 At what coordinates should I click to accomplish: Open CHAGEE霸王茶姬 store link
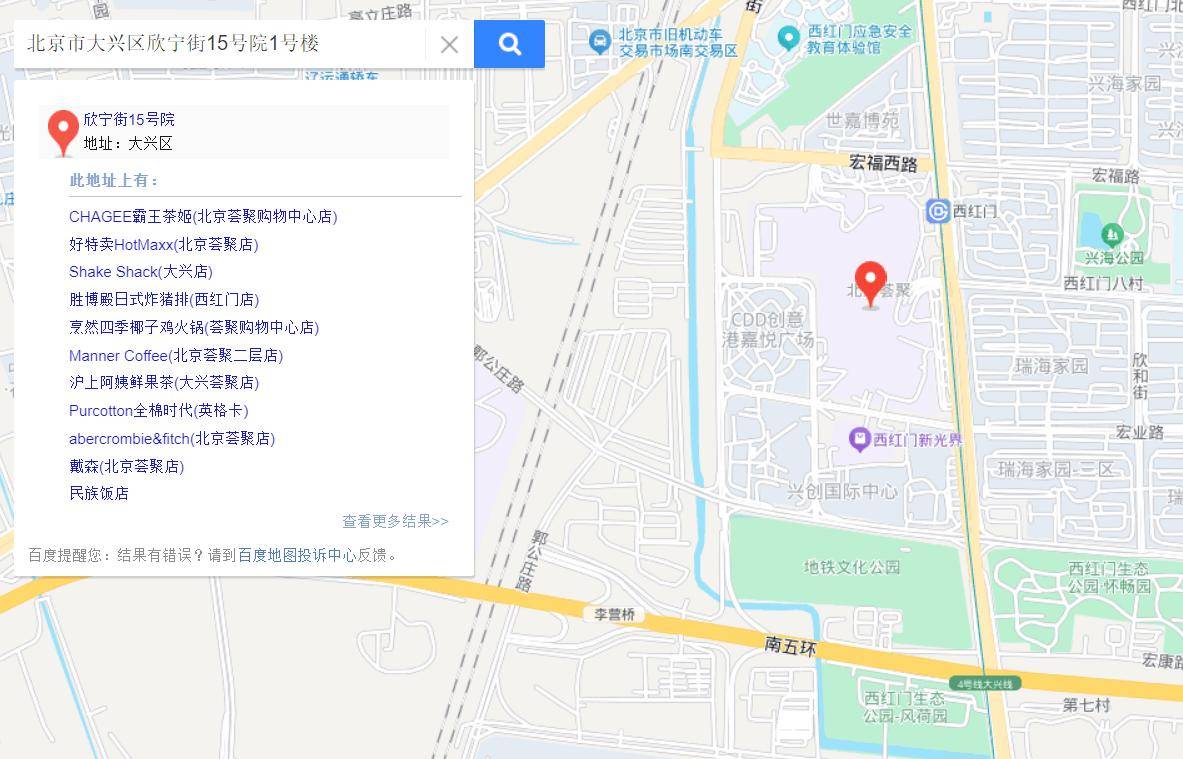[203, 217]
